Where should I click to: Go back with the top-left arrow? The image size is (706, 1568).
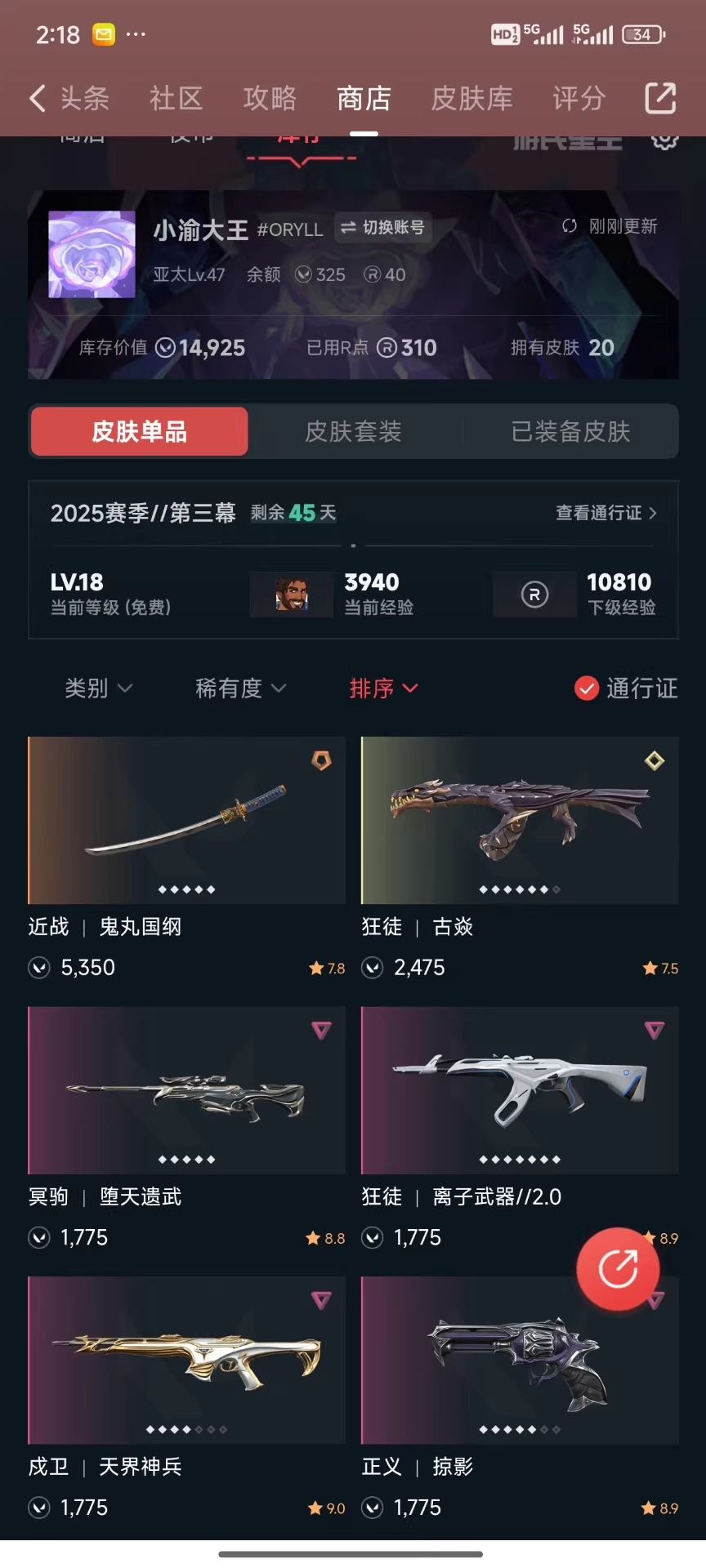pos(37,99)
